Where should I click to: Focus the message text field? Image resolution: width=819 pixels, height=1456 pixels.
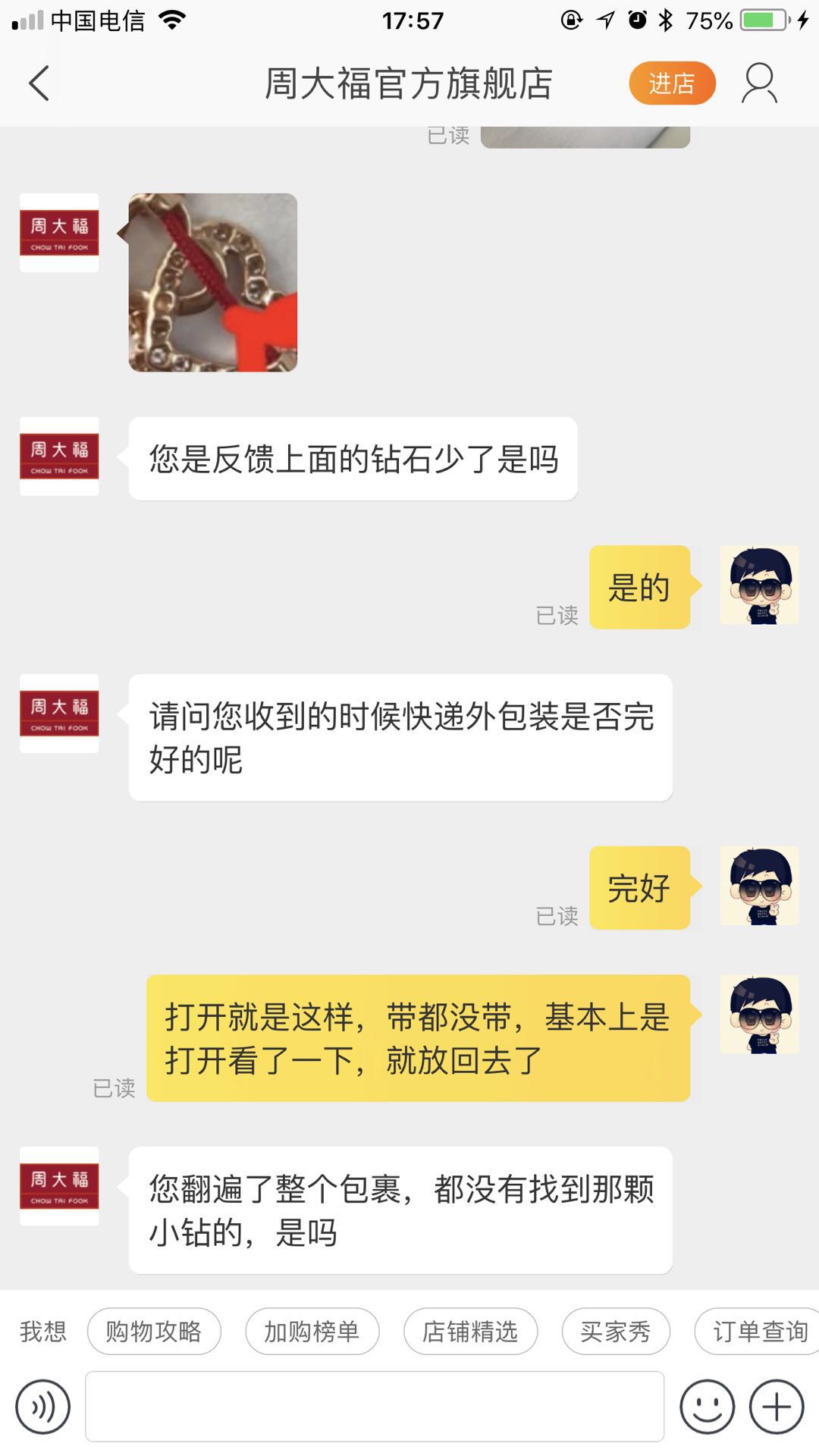375,1407
